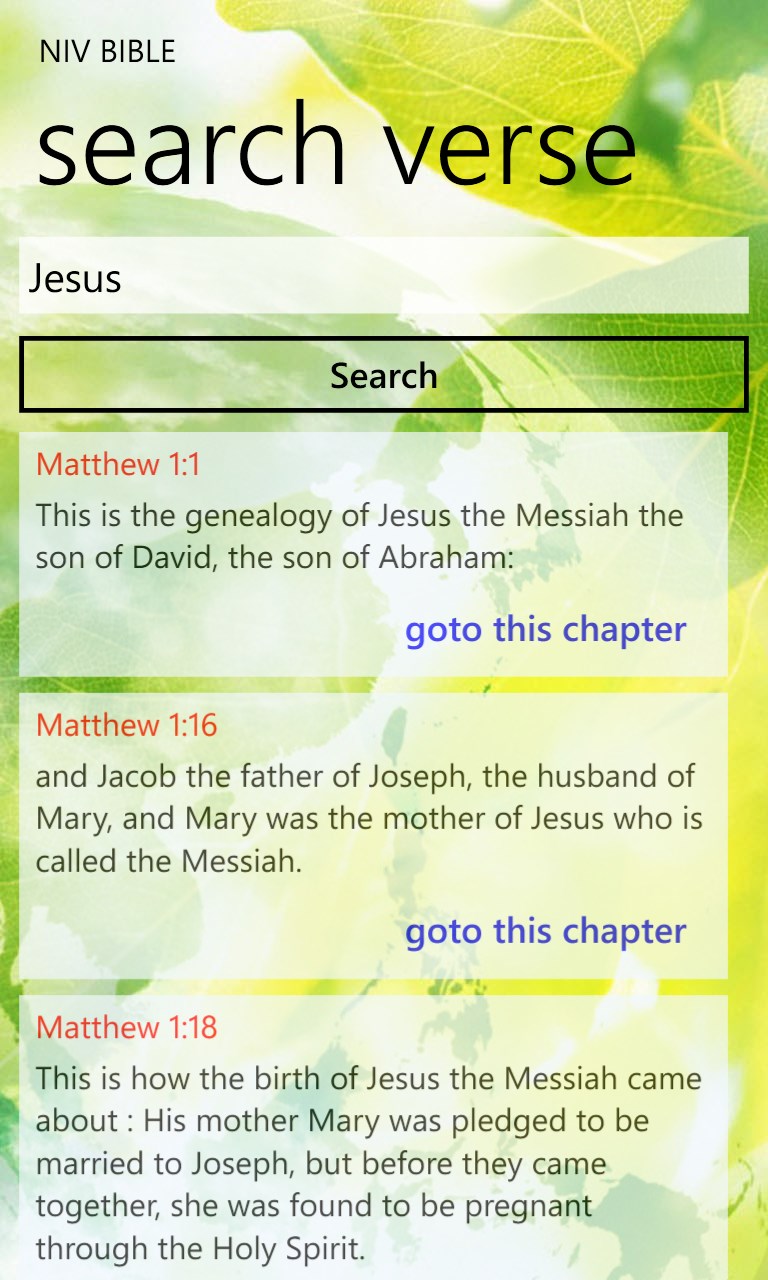The image size is (768, 1280).
Task: Navigate to chapter from first search result
Action: click(546, 629)
